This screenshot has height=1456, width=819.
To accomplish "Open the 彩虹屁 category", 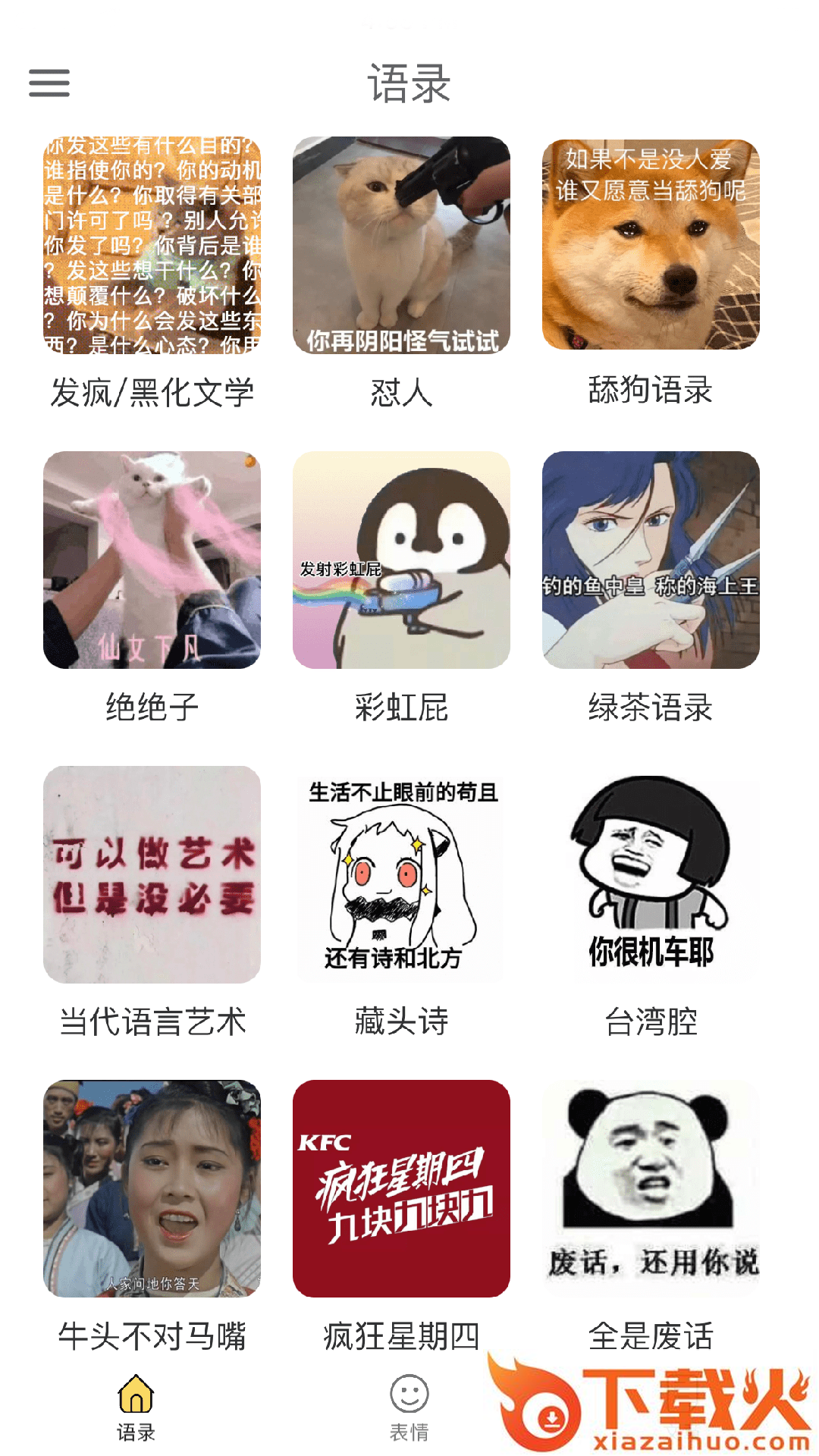I will 401,560.
